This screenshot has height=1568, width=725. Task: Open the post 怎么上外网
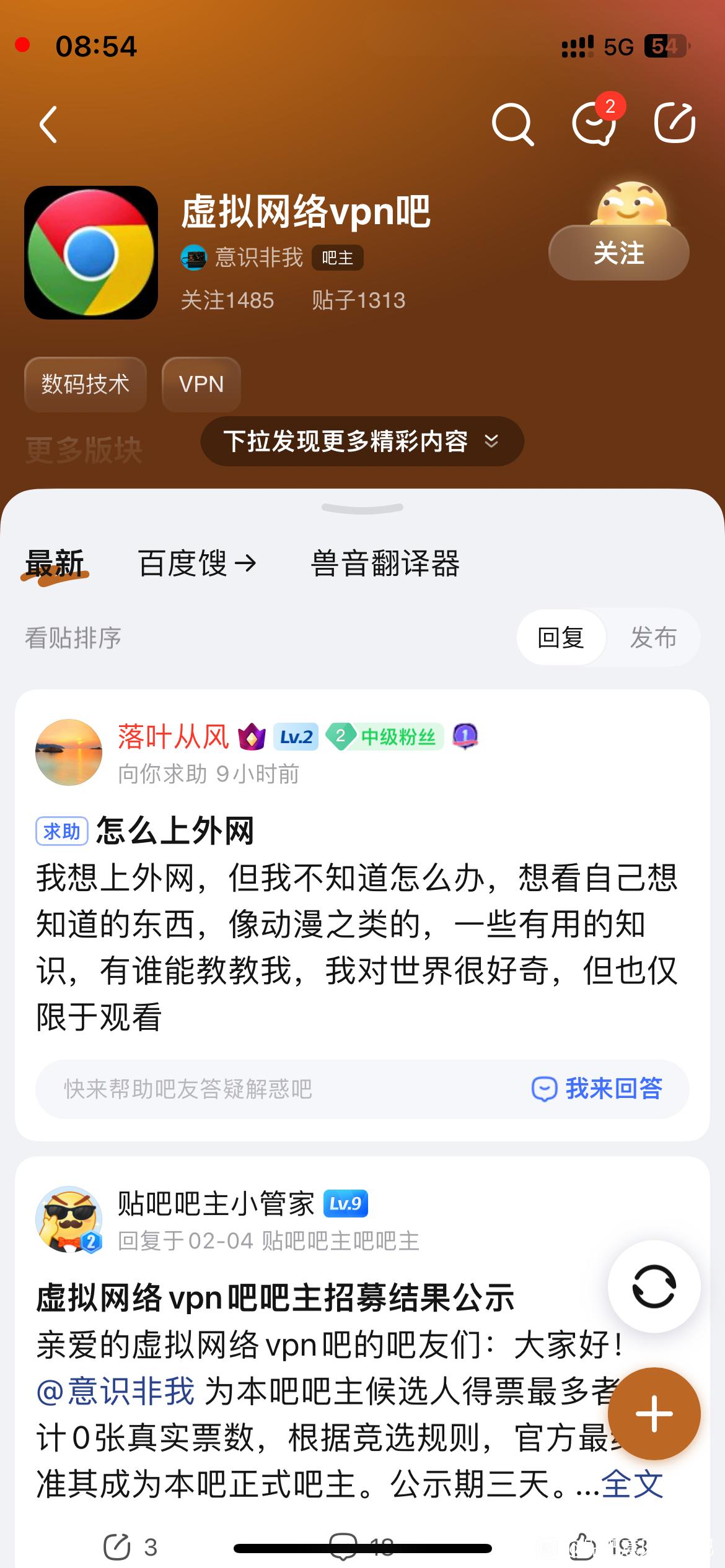(x=175, y=830)
